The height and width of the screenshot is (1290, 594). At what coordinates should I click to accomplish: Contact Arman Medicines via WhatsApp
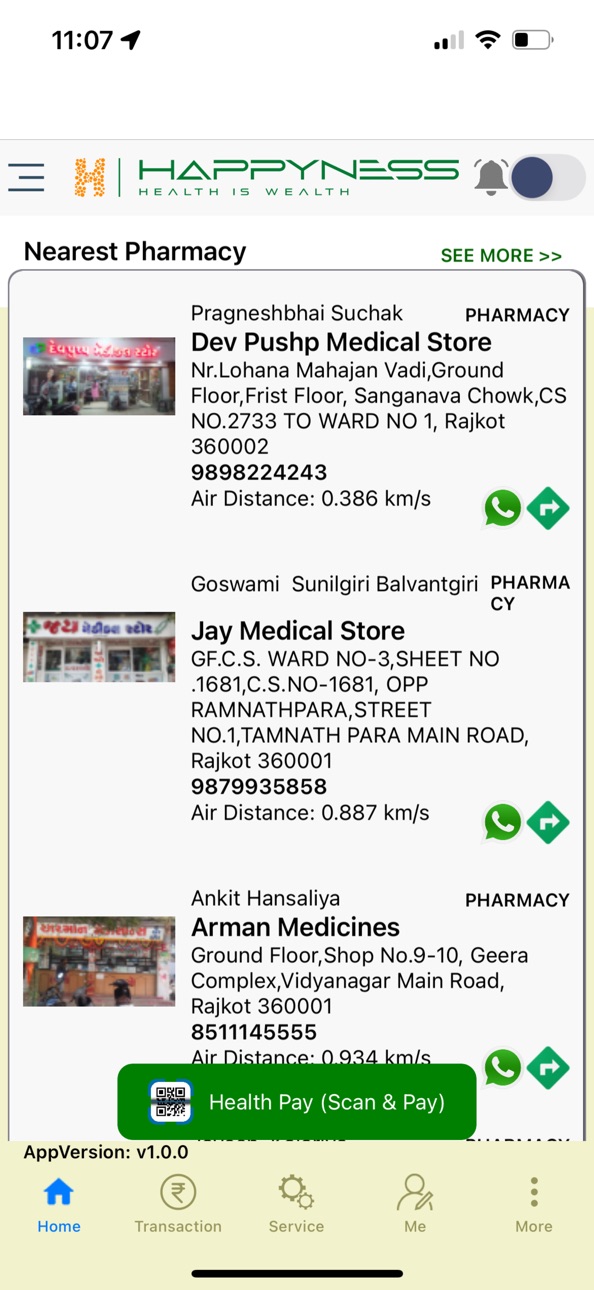click(x=503, y=1067)
